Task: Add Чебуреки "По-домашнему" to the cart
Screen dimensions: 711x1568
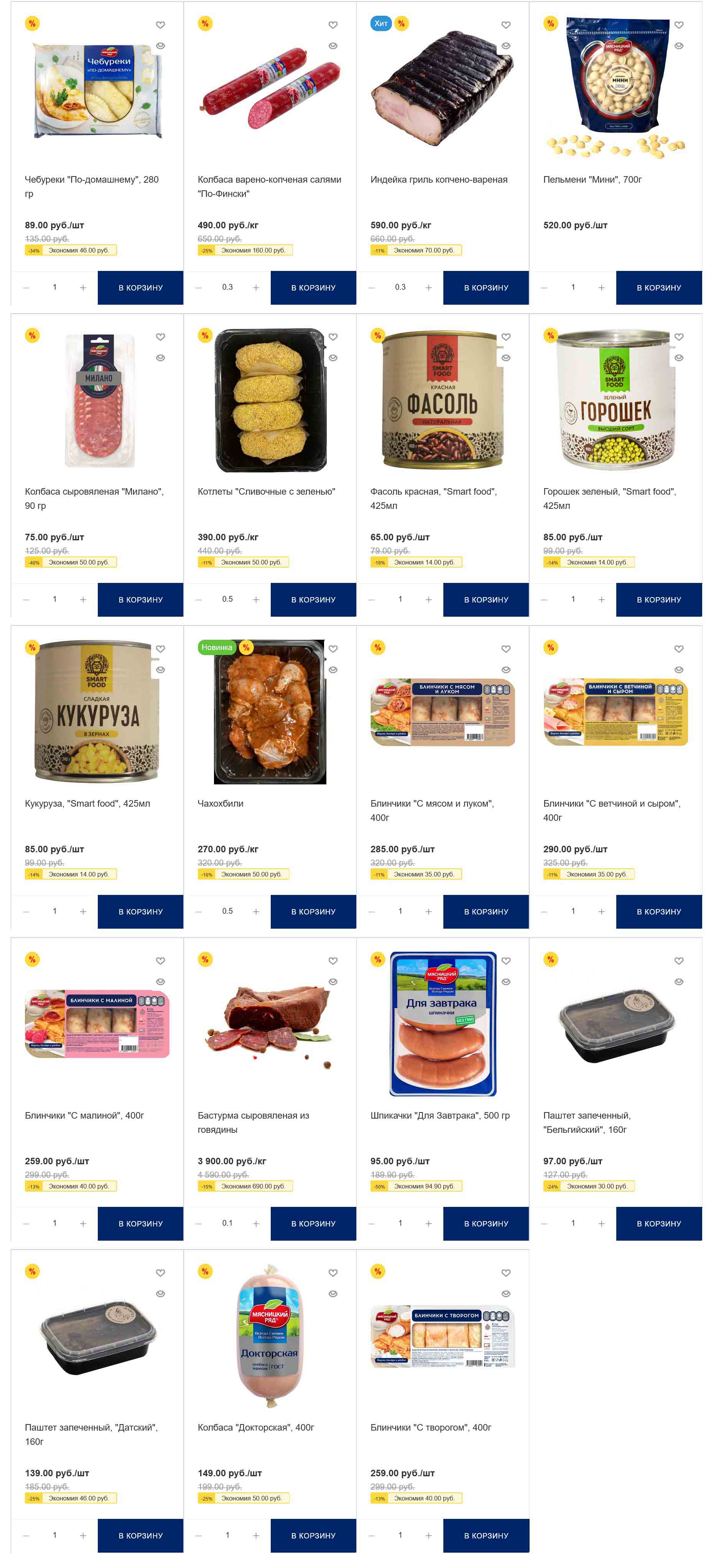Action: [x=140, y=287]
